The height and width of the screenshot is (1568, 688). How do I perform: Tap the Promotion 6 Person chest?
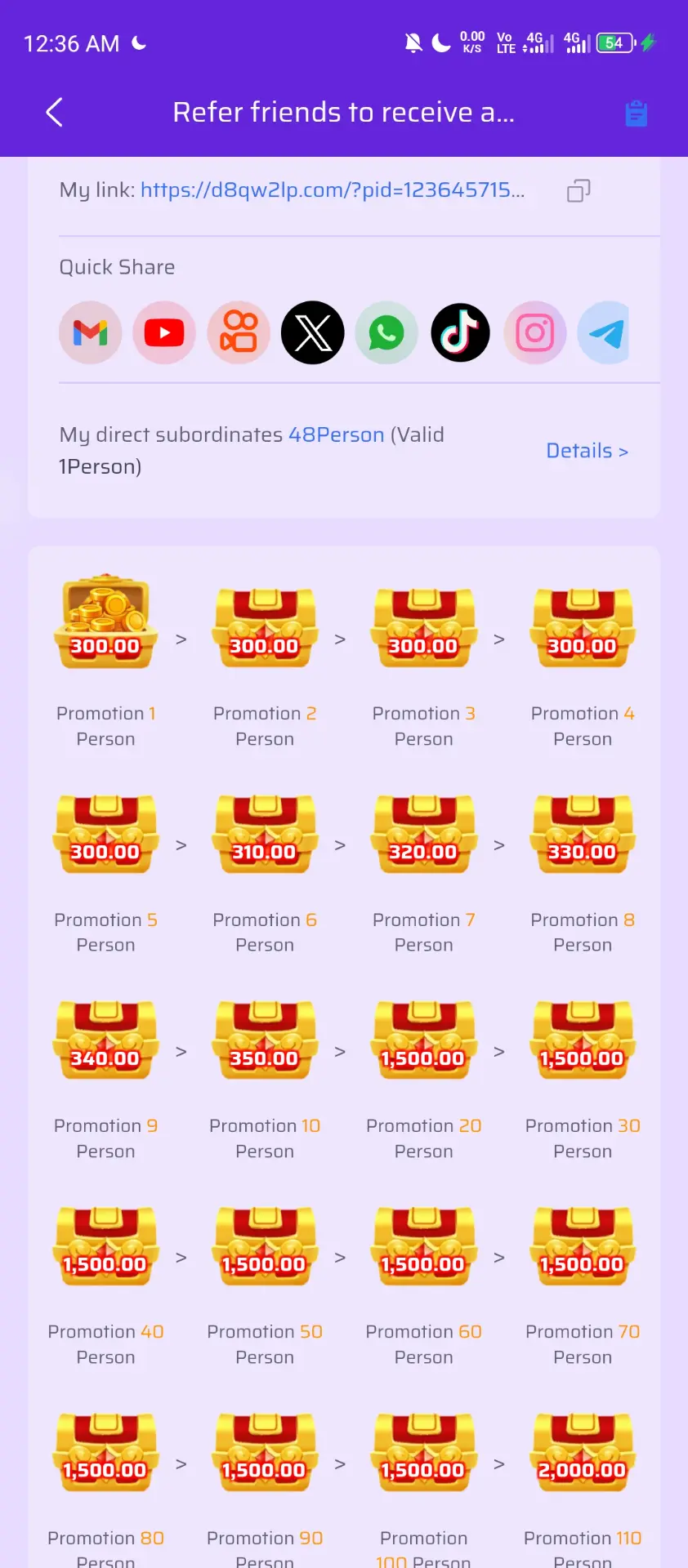click(265, 835)
